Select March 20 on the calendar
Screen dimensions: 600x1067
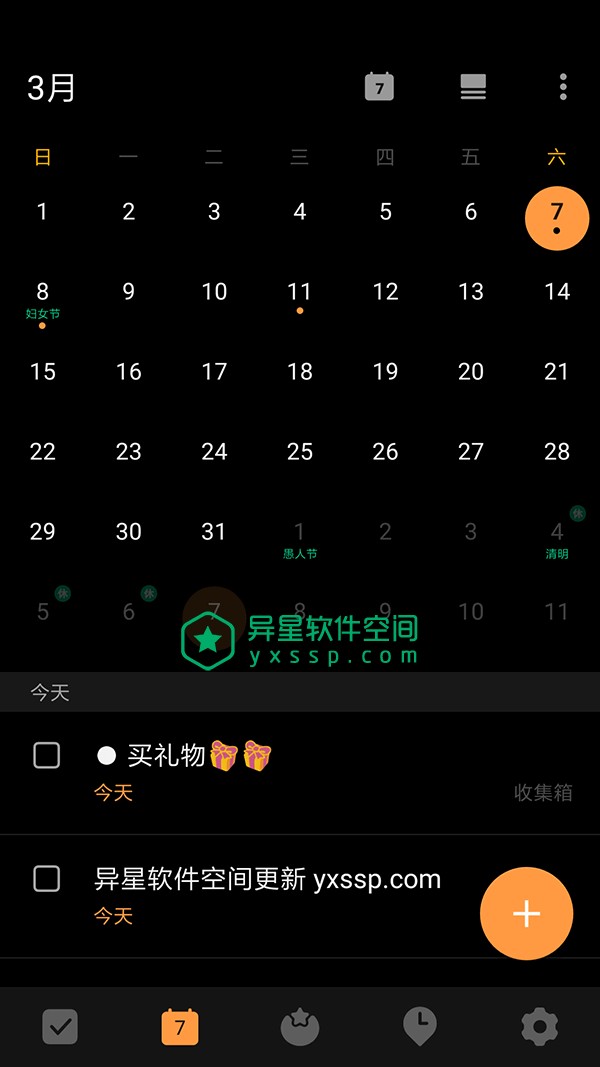pos(471,371)
